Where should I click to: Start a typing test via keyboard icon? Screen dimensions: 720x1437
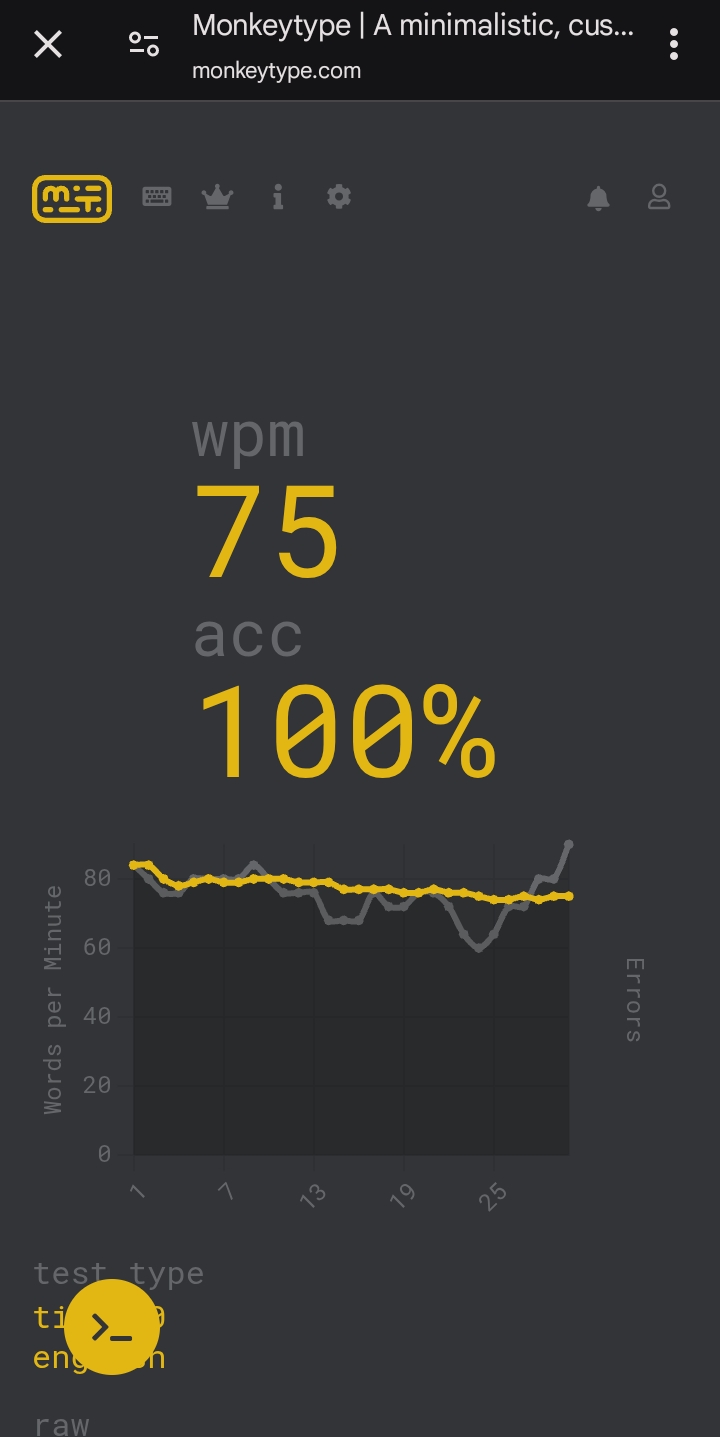(x=157, y=197)
